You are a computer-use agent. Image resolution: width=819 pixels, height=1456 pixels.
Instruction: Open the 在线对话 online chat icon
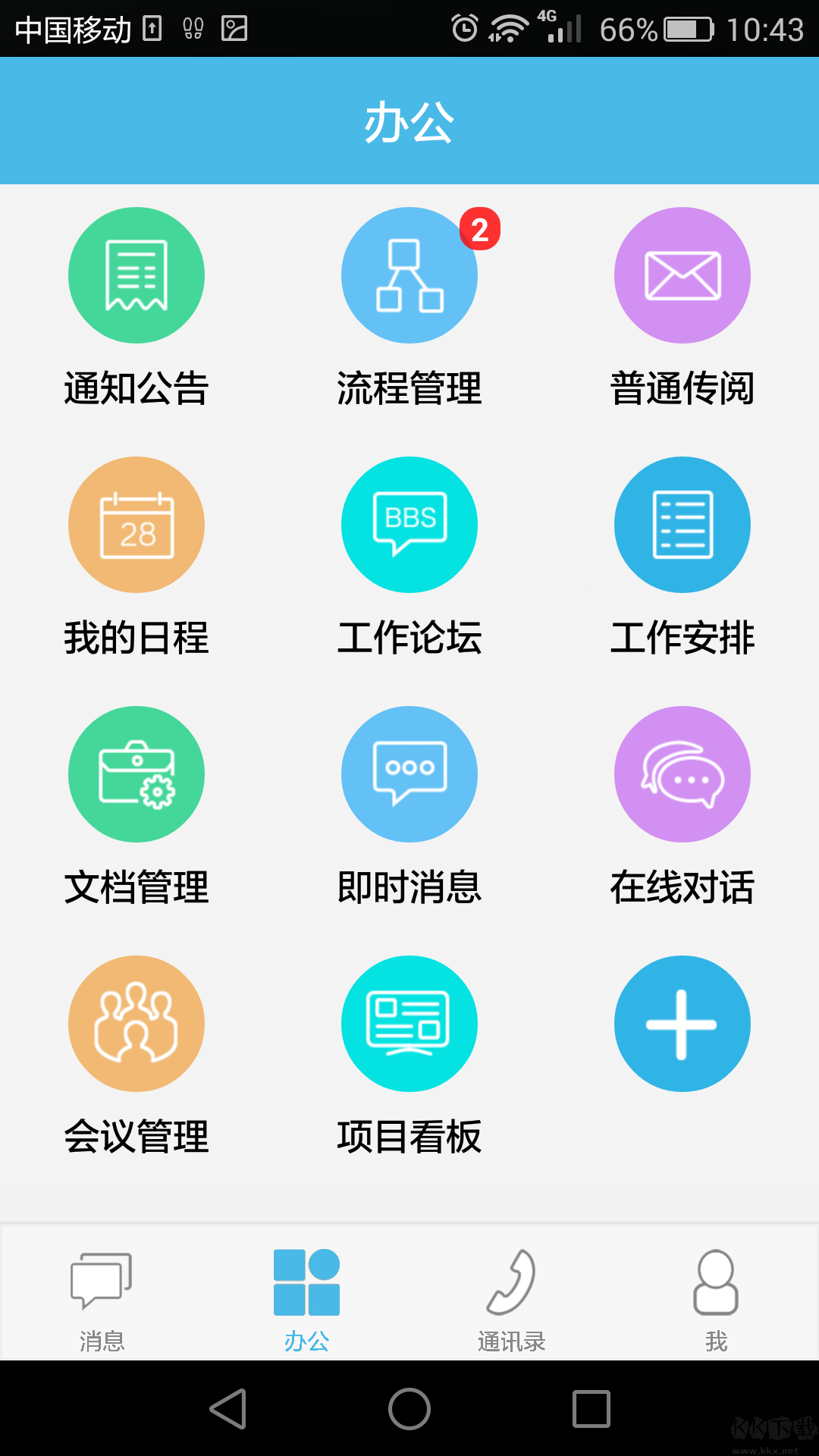click(x=682, y=773)
